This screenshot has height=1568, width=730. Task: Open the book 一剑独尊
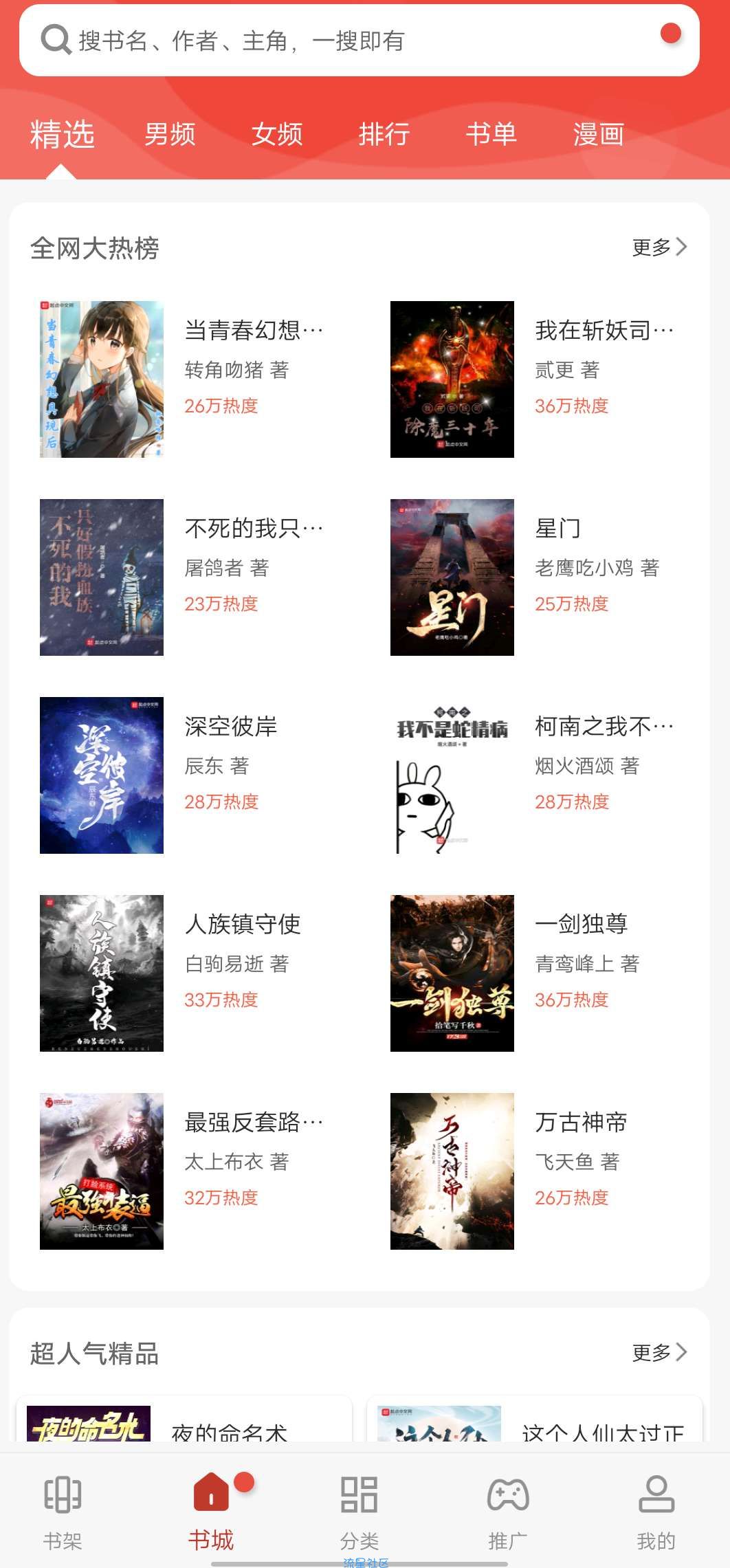(x=581, y=925)
